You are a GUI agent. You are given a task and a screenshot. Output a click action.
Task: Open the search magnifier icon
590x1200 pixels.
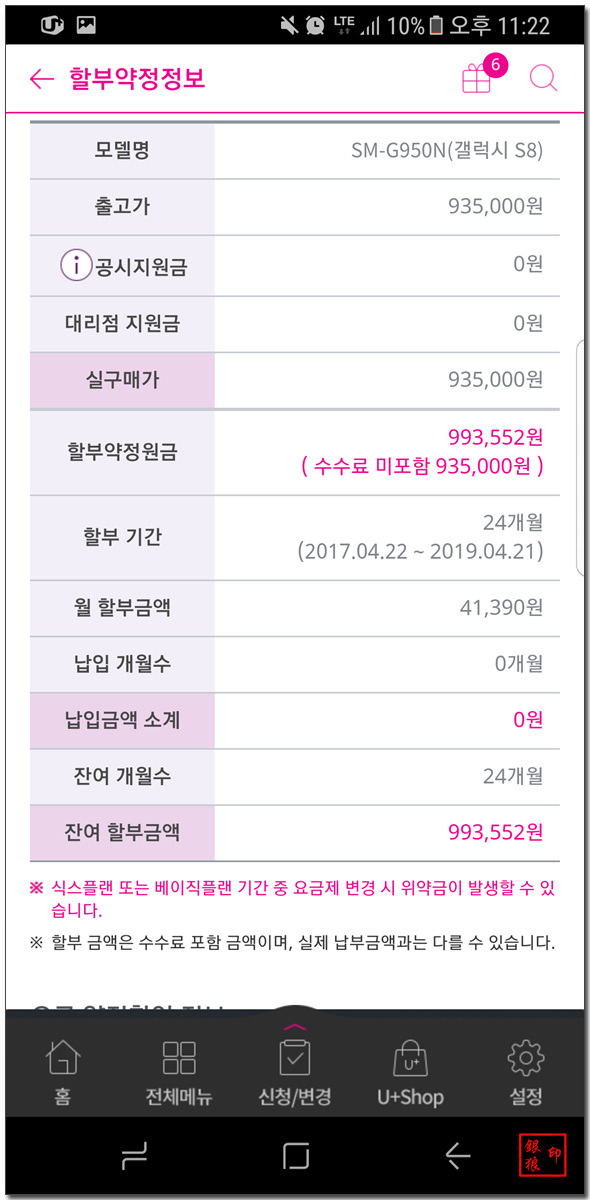point(543,78)
